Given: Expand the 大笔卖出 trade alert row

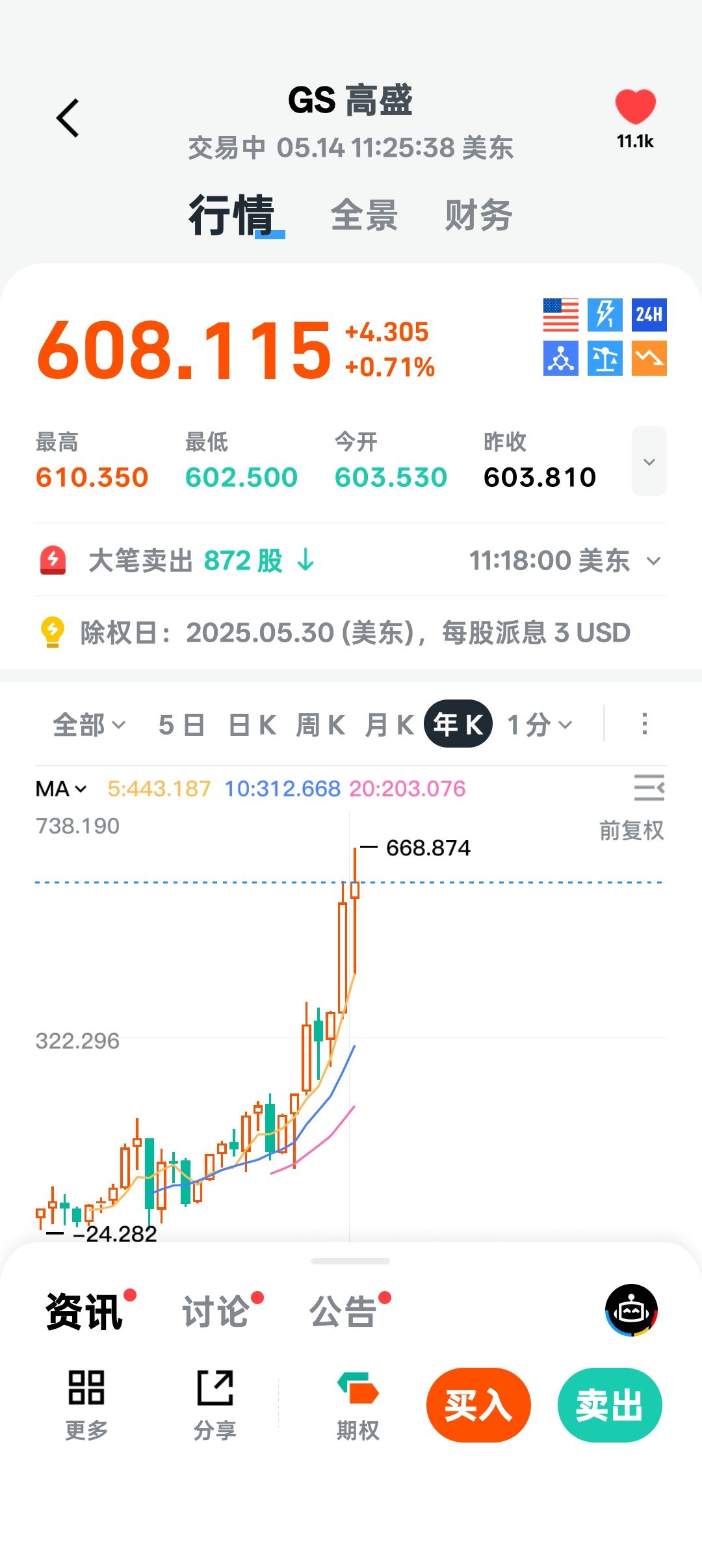Looking at the screenshot, I should [x=654, y=561].
